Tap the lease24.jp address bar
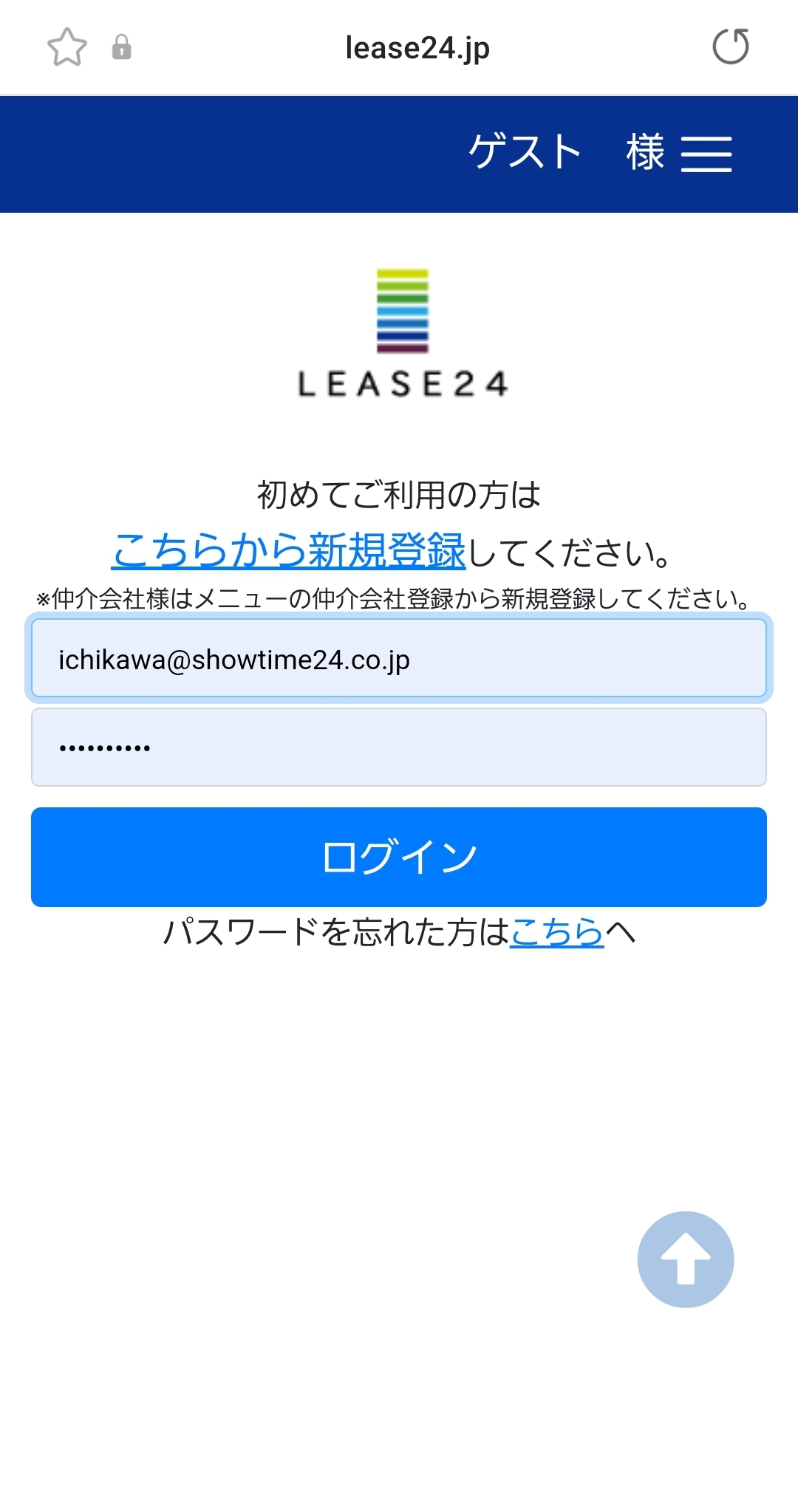Screen dimensions: 798x1512 point(417,48)
